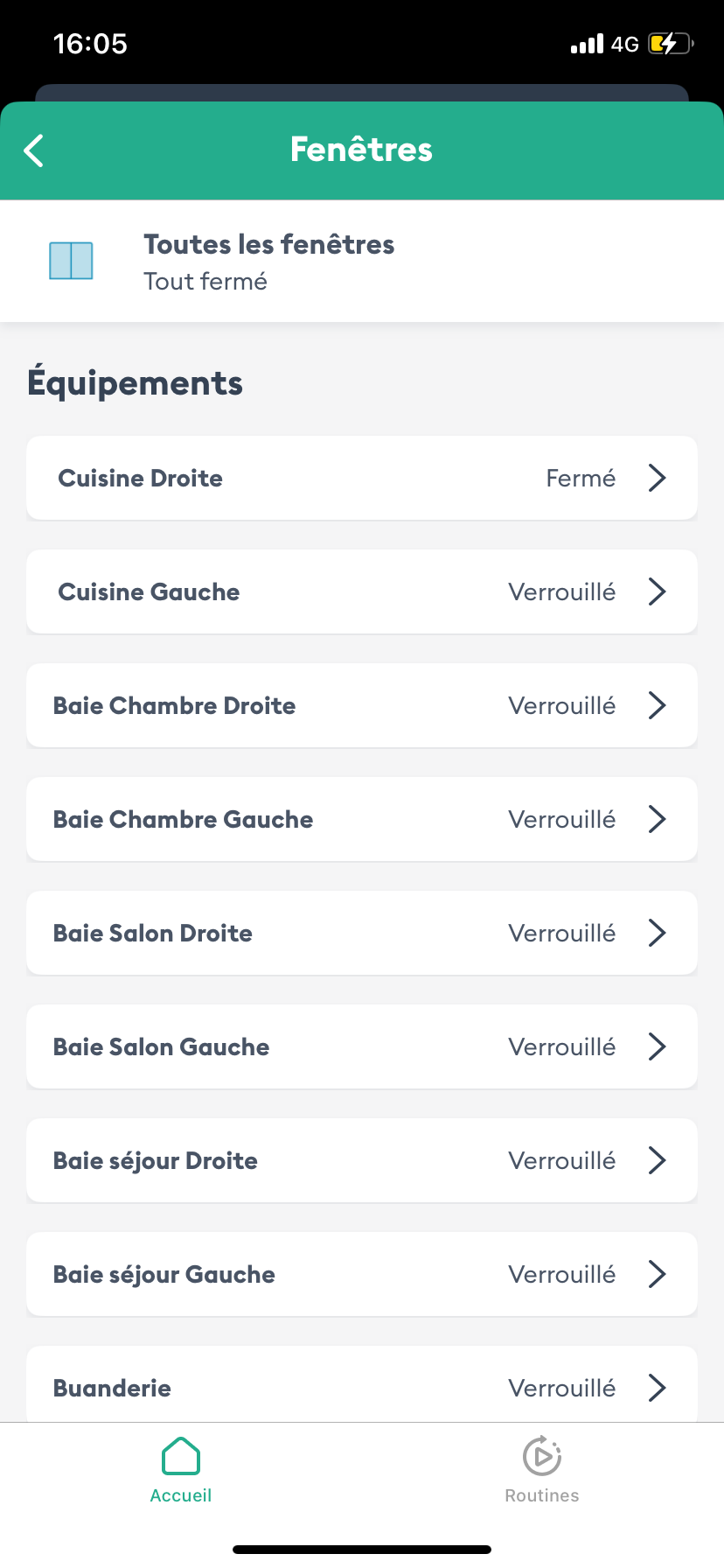Tap the Baie Salon Gauche row
This screenshot has height=1568, width=724.
[362, 1046]
